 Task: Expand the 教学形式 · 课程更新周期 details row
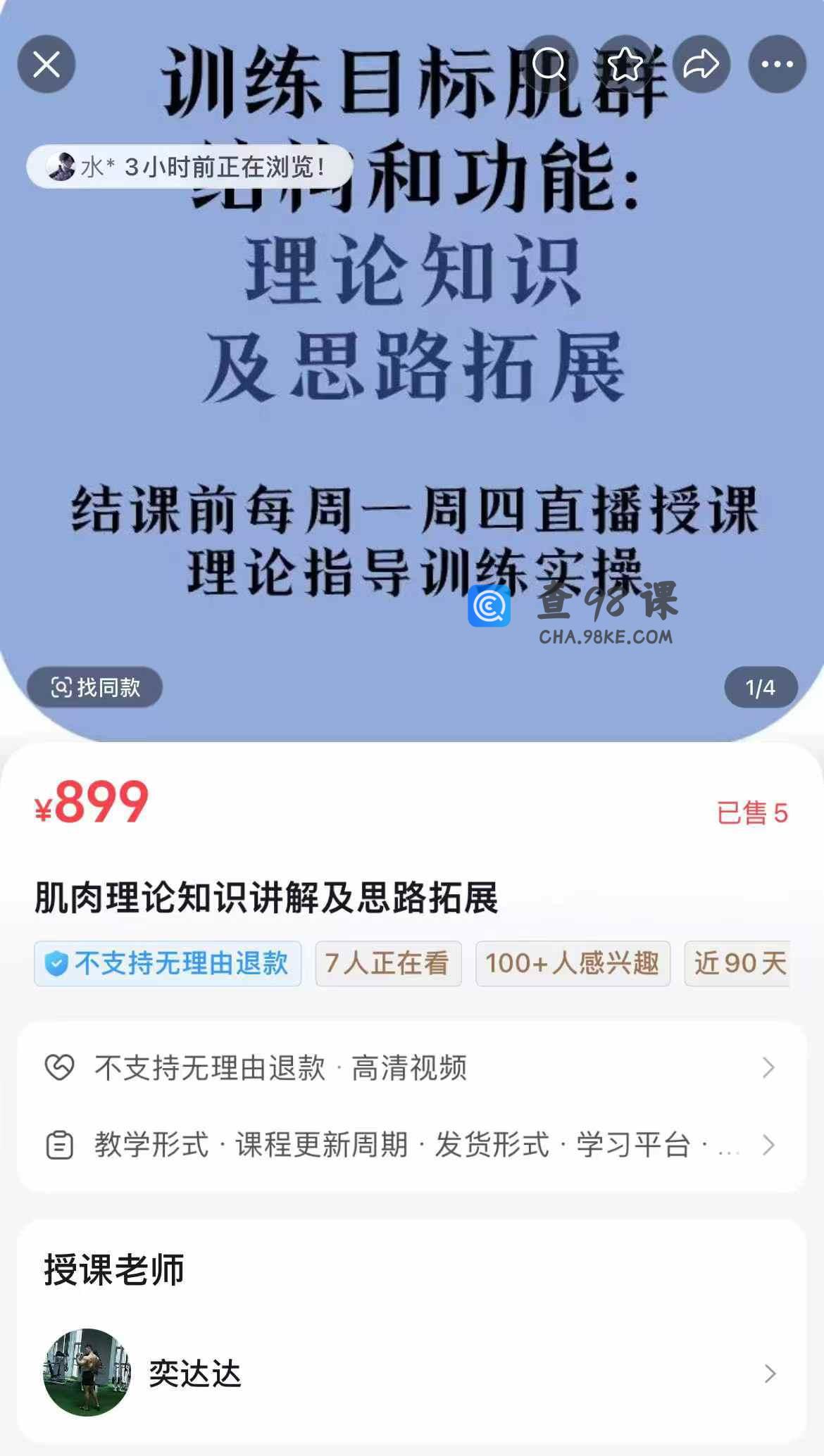coord(411,1145)
